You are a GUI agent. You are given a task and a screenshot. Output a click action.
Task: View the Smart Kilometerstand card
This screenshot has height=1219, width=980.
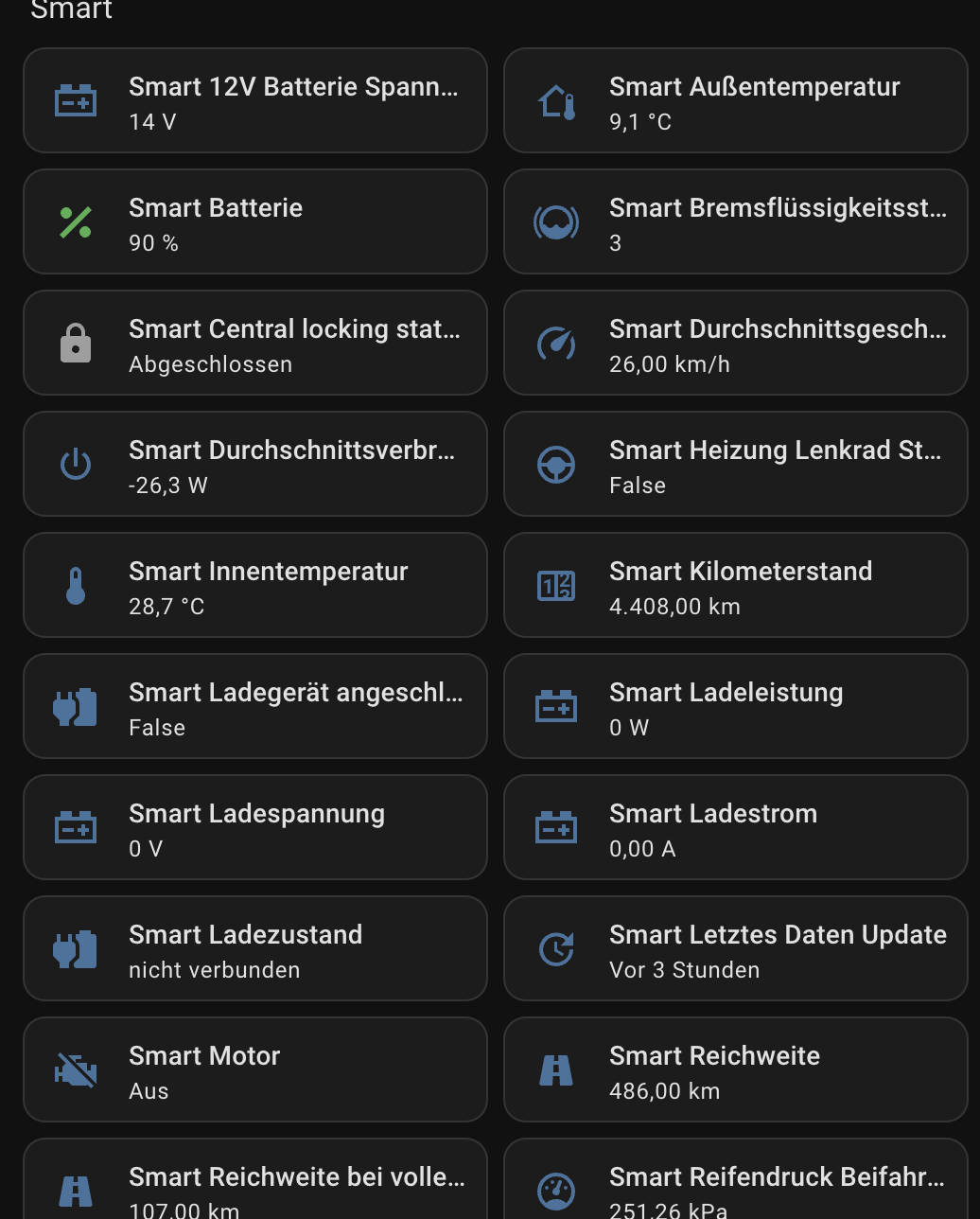pyautogui.click(x=736, y=586)
